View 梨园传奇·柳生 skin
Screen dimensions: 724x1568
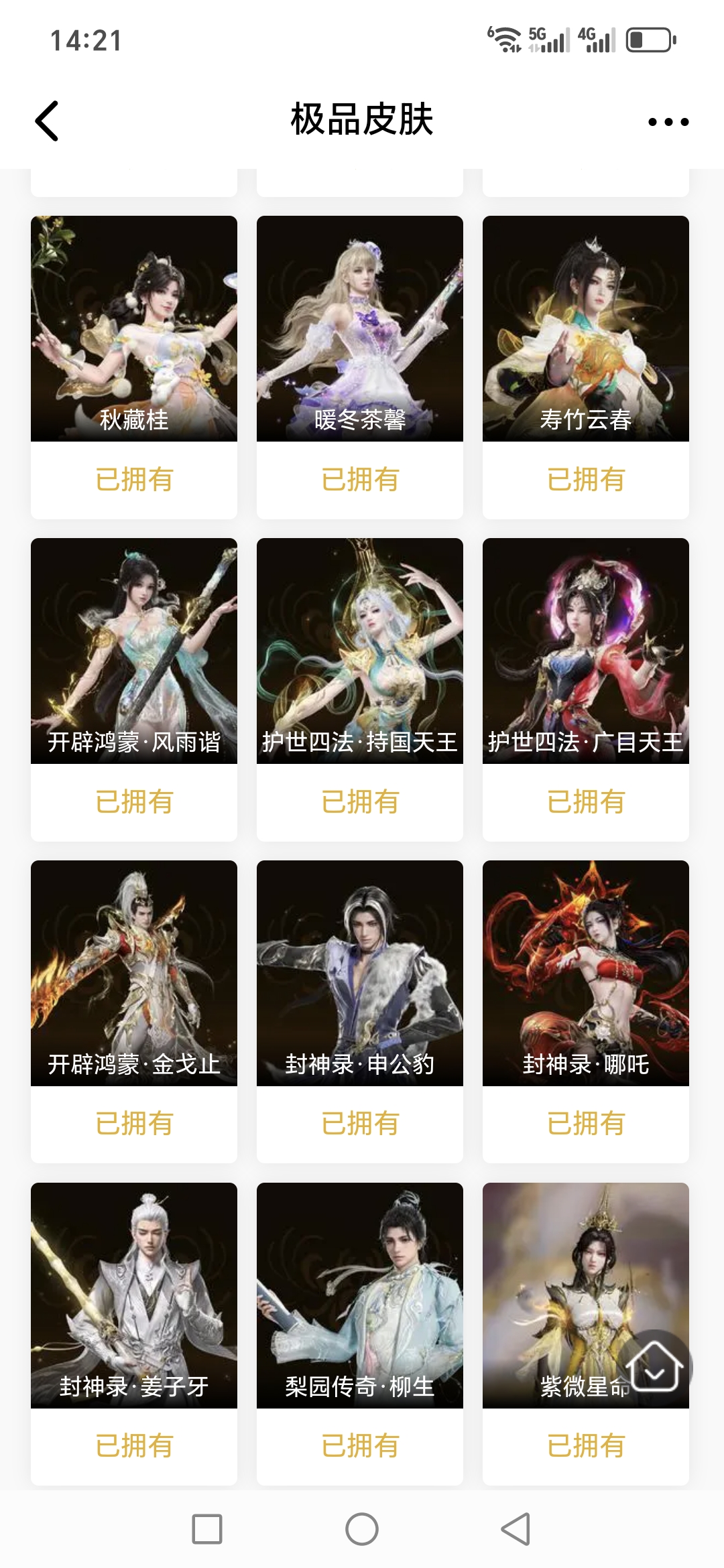(360, 1295)
